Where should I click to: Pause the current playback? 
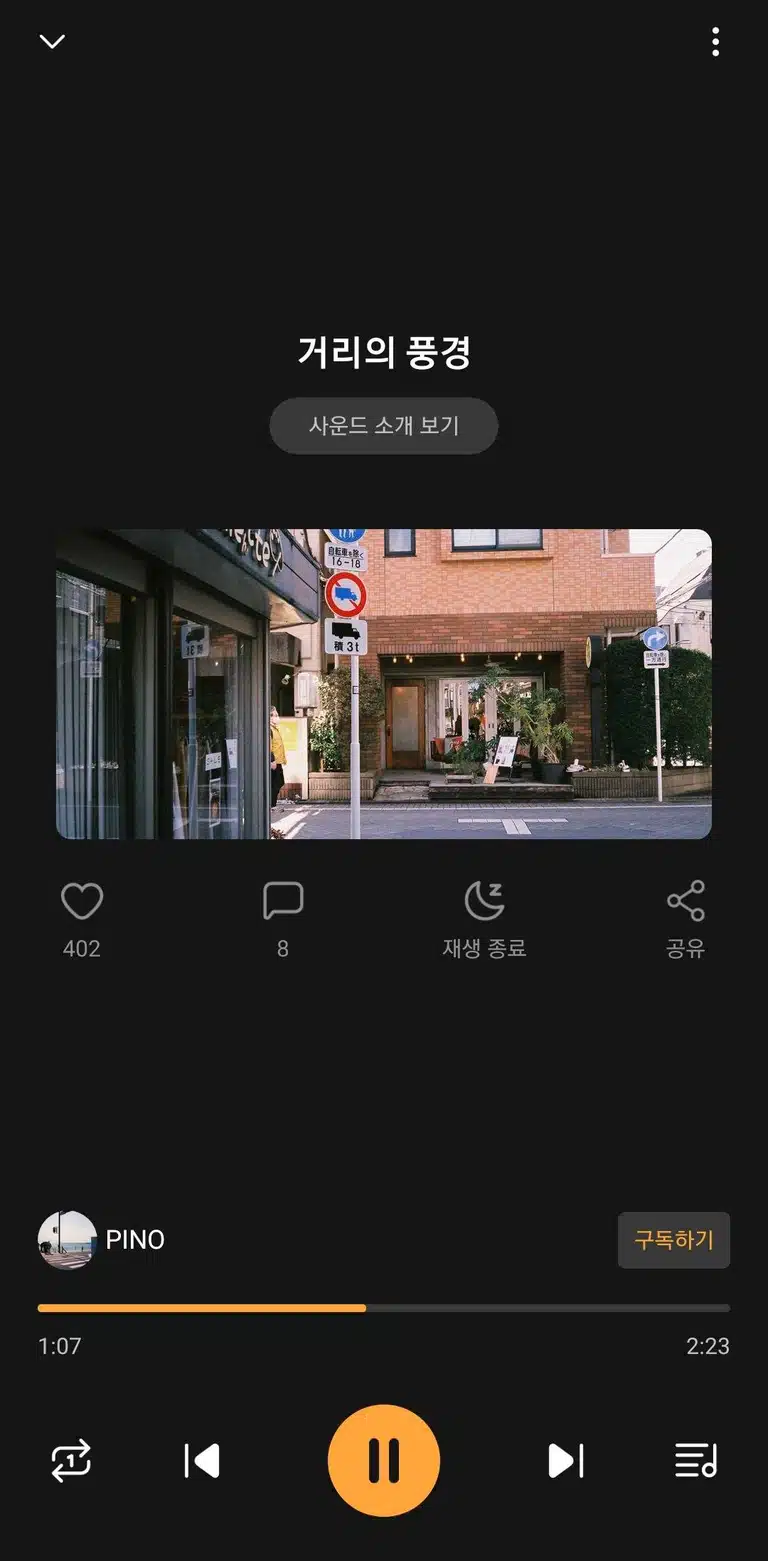(x=384, y=1461)
